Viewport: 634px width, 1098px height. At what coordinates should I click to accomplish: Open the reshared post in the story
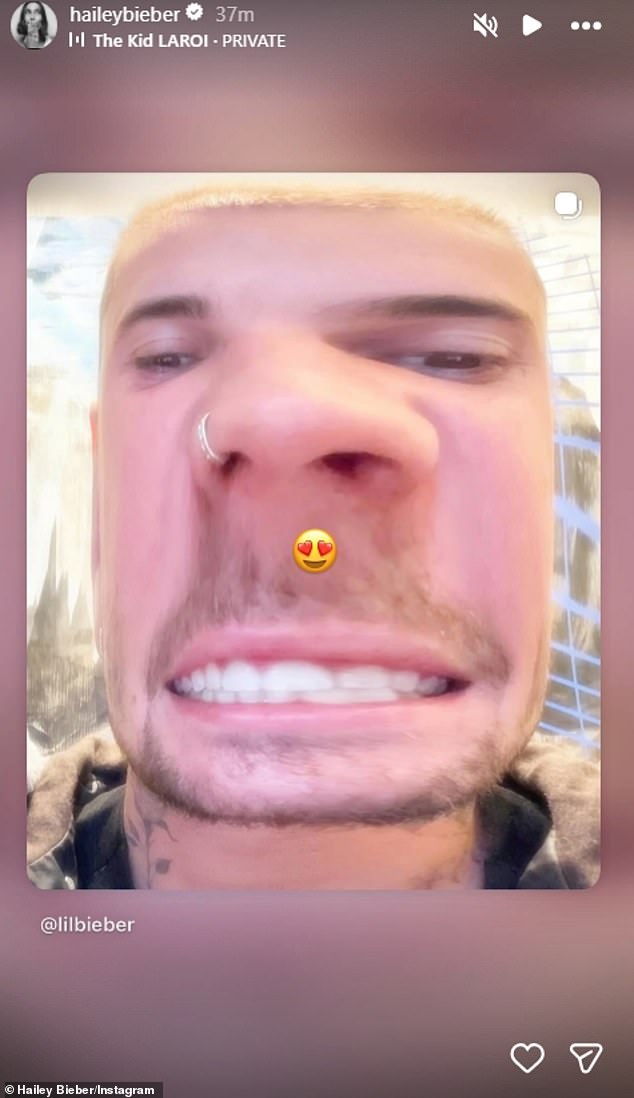pyautogui.click(x=313, y=530)
